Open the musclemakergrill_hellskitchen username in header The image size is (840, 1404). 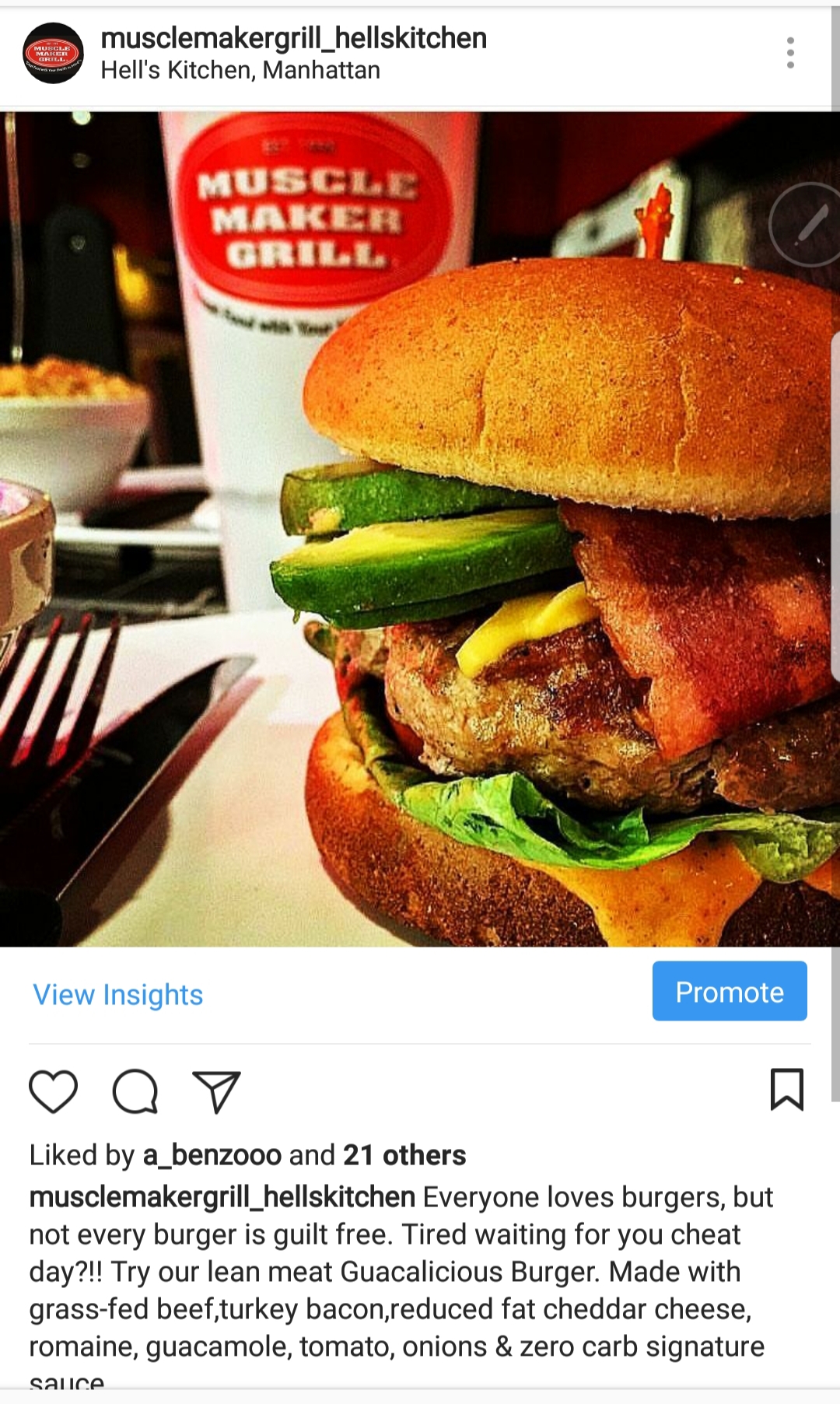(x=294, y=38)
